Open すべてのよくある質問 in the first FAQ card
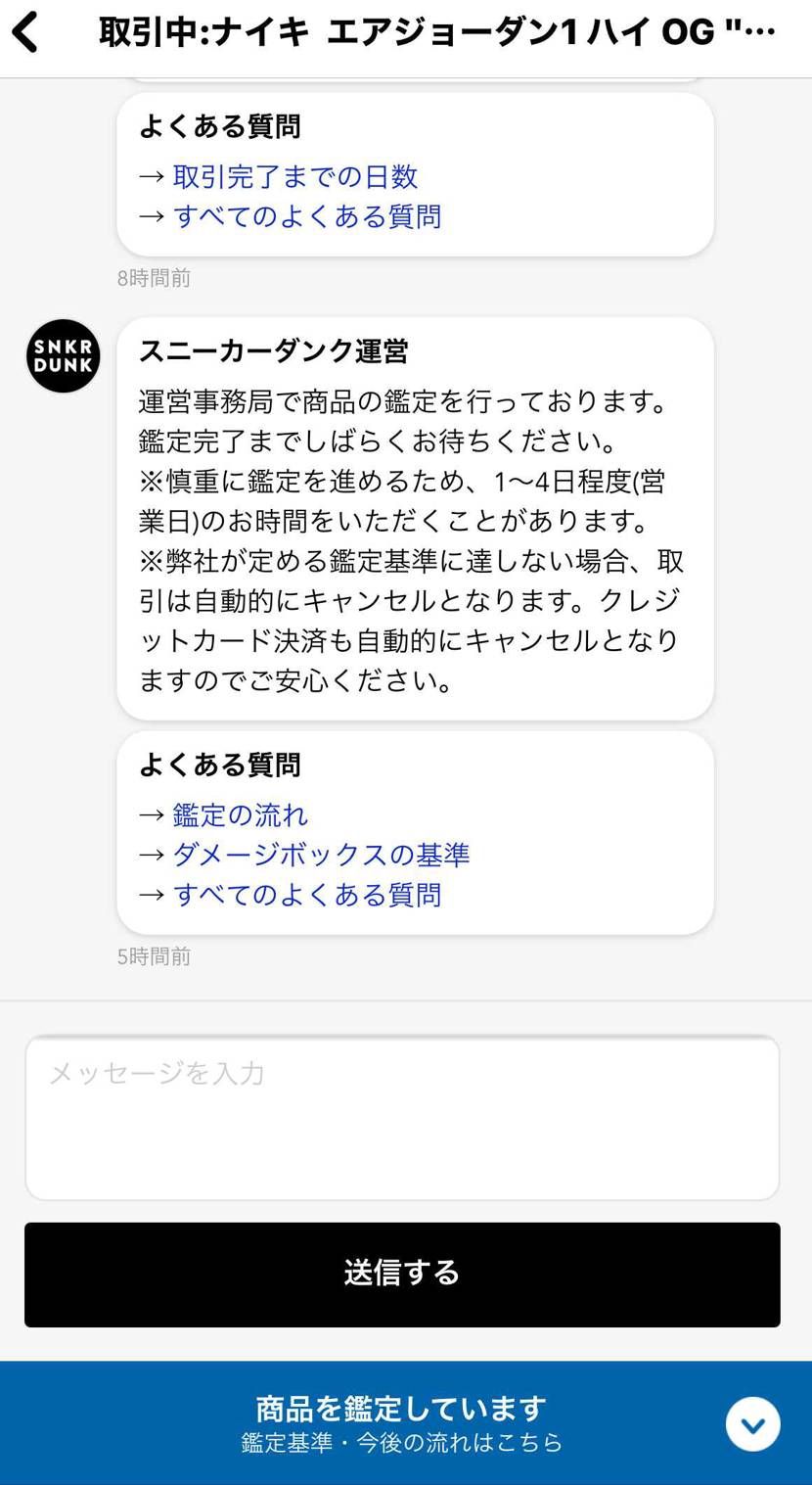This screenshot has height=1485, width=812. pyautogui.click(x=309, y=216)
